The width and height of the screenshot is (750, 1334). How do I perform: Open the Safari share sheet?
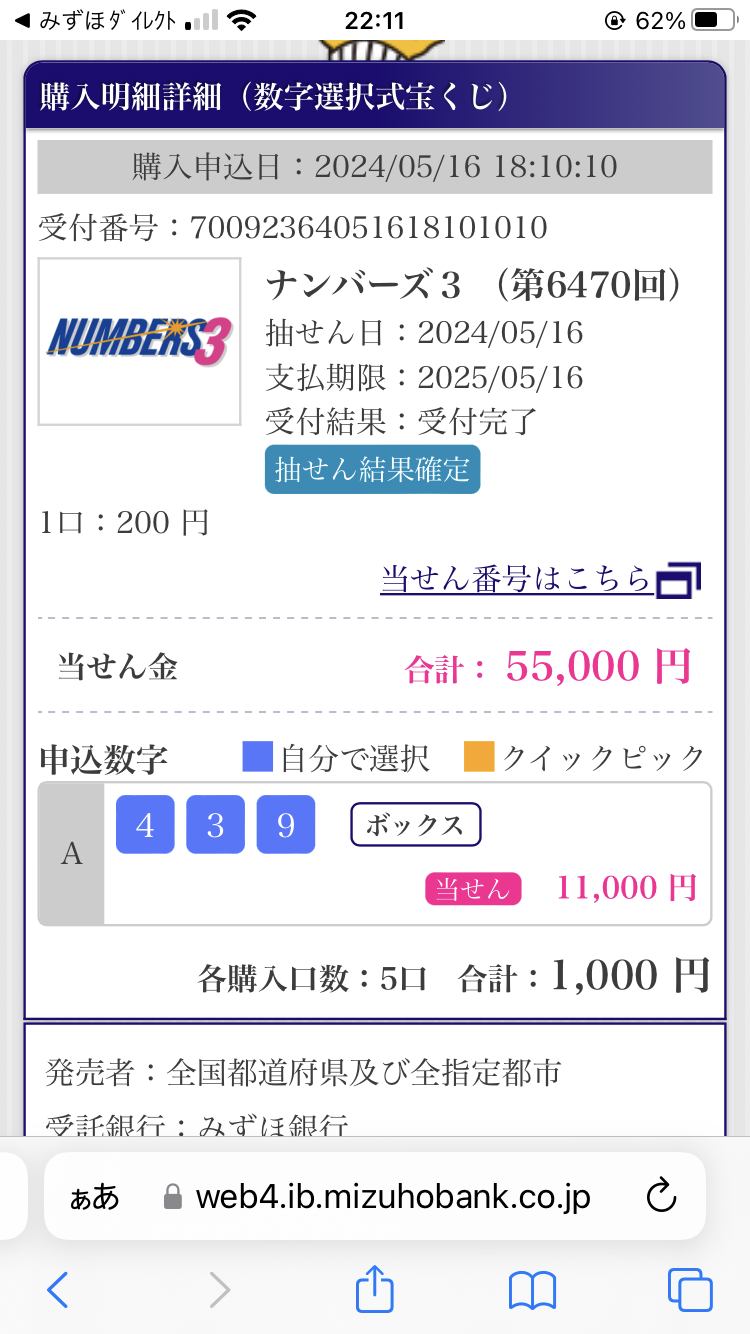(x=375, y=1289)
